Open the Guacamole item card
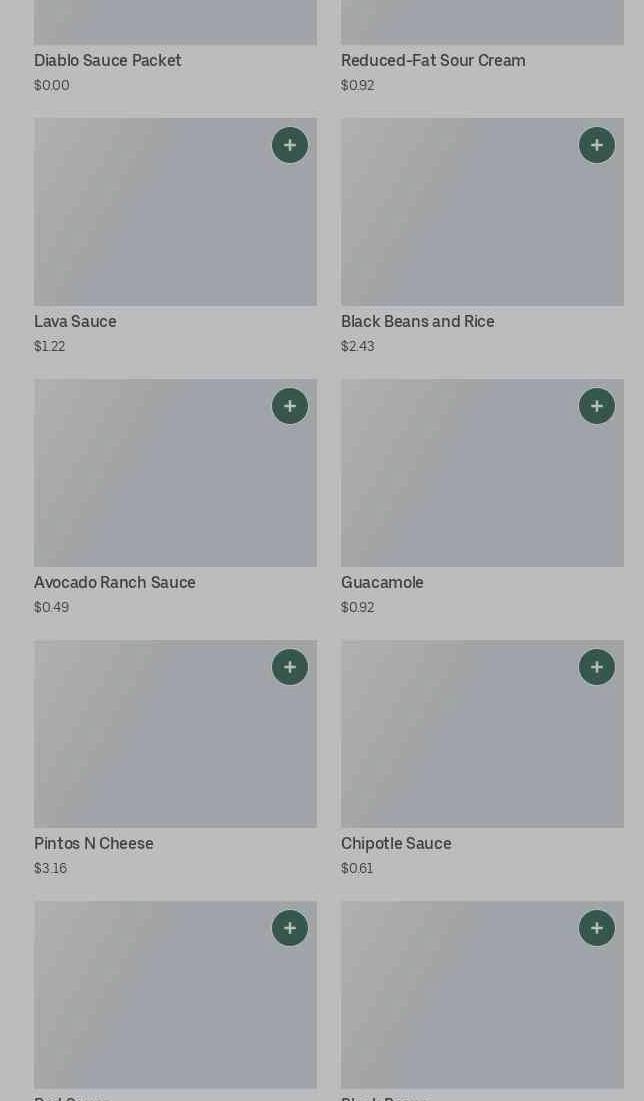Viewport: 644px width, 1101px height. [482, 497]
